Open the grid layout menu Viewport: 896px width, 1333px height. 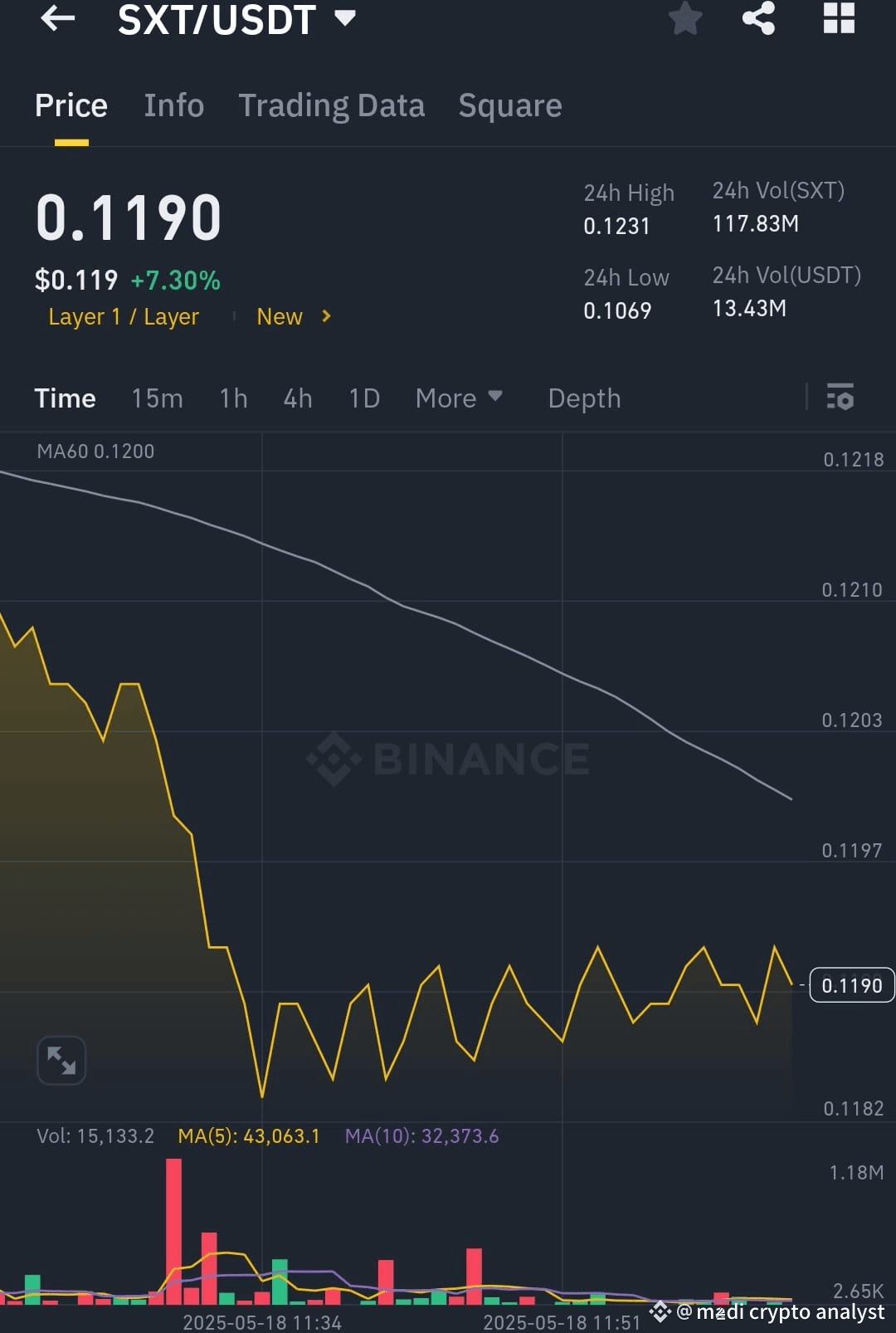click(838, 20)
